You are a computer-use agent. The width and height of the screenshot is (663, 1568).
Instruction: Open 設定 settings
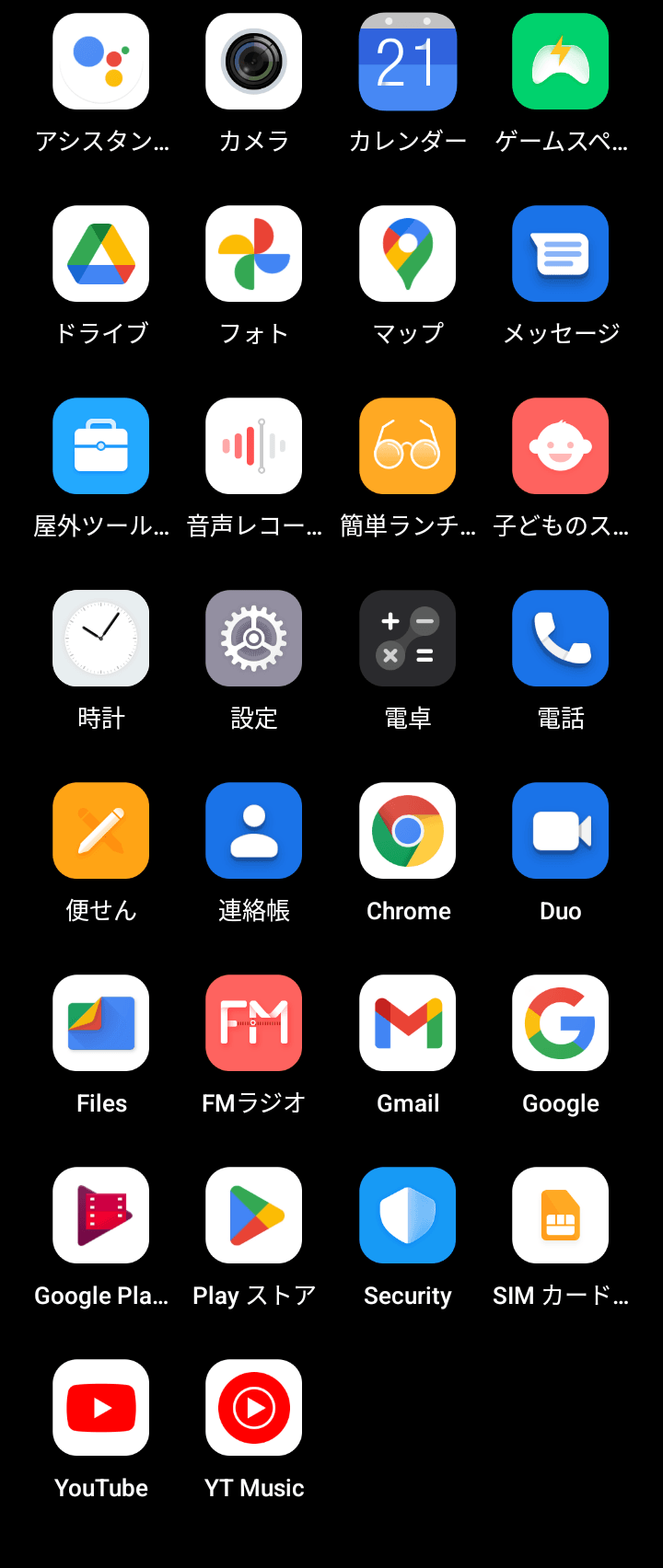254,639
